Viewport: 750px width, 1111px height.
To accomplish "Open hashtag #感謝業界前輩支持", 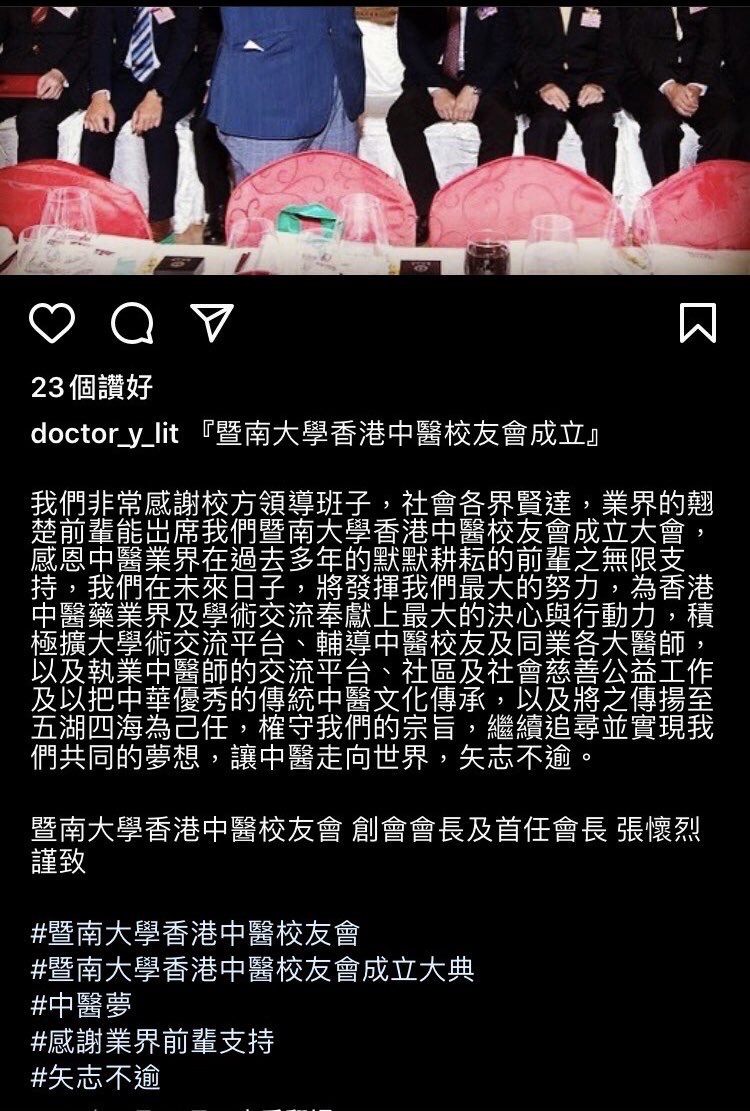I will tap(152, 1041).
